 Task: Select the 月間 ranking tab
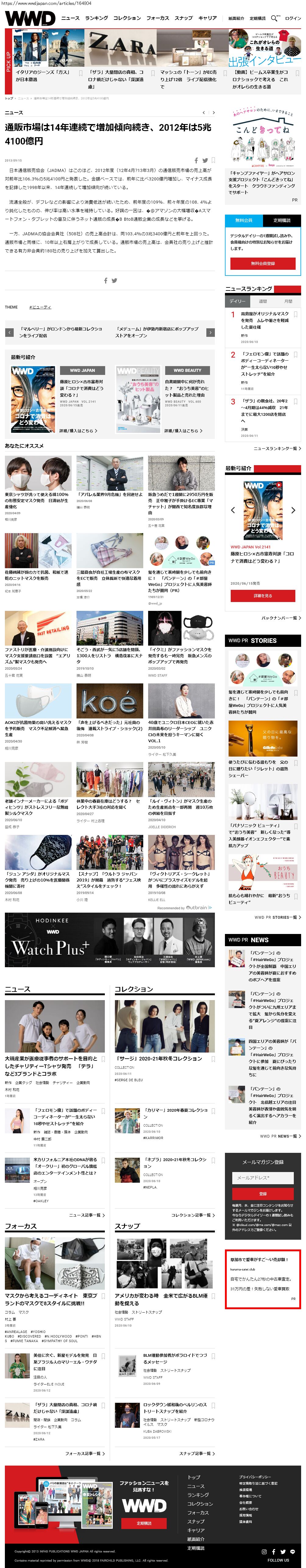[288, 301]
